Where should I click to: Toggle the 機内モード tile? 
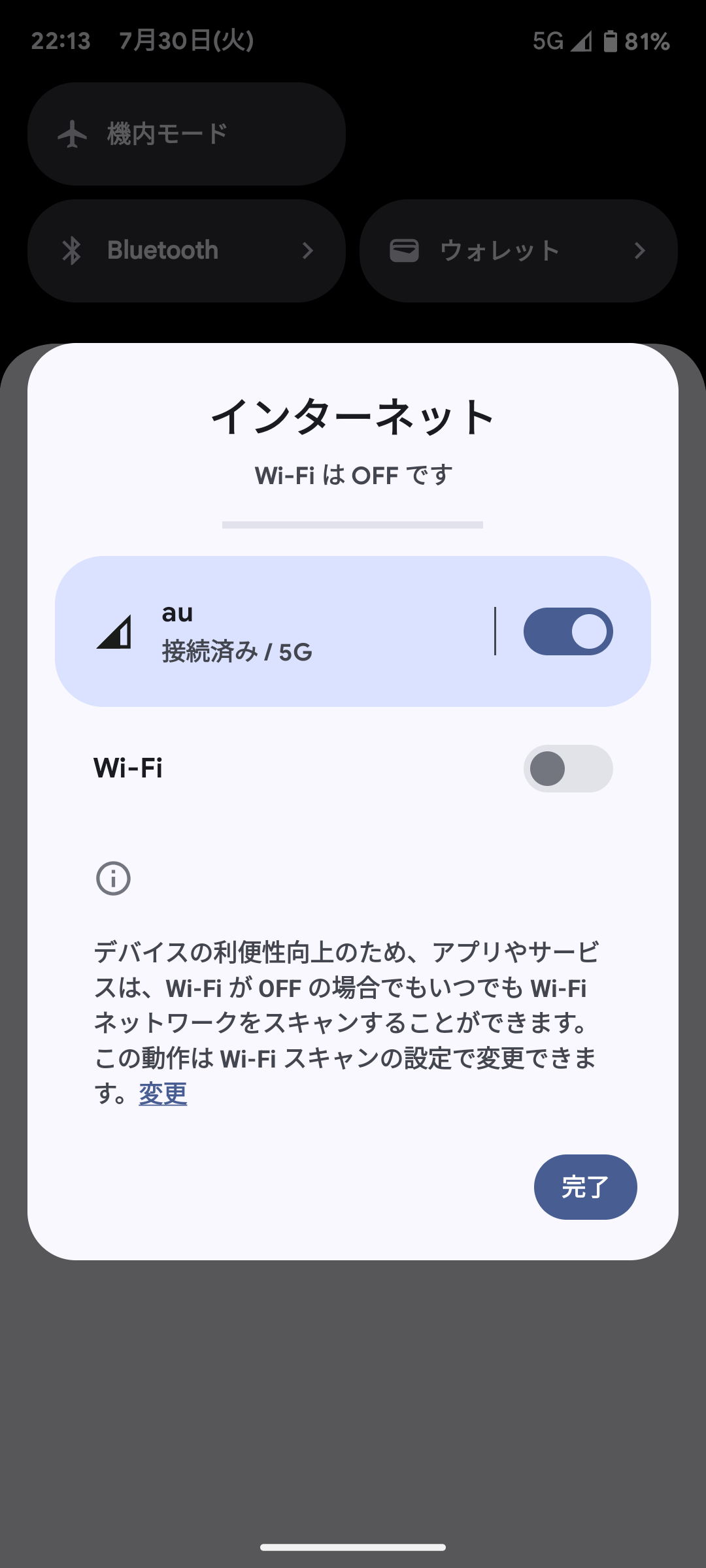point(186,134)
